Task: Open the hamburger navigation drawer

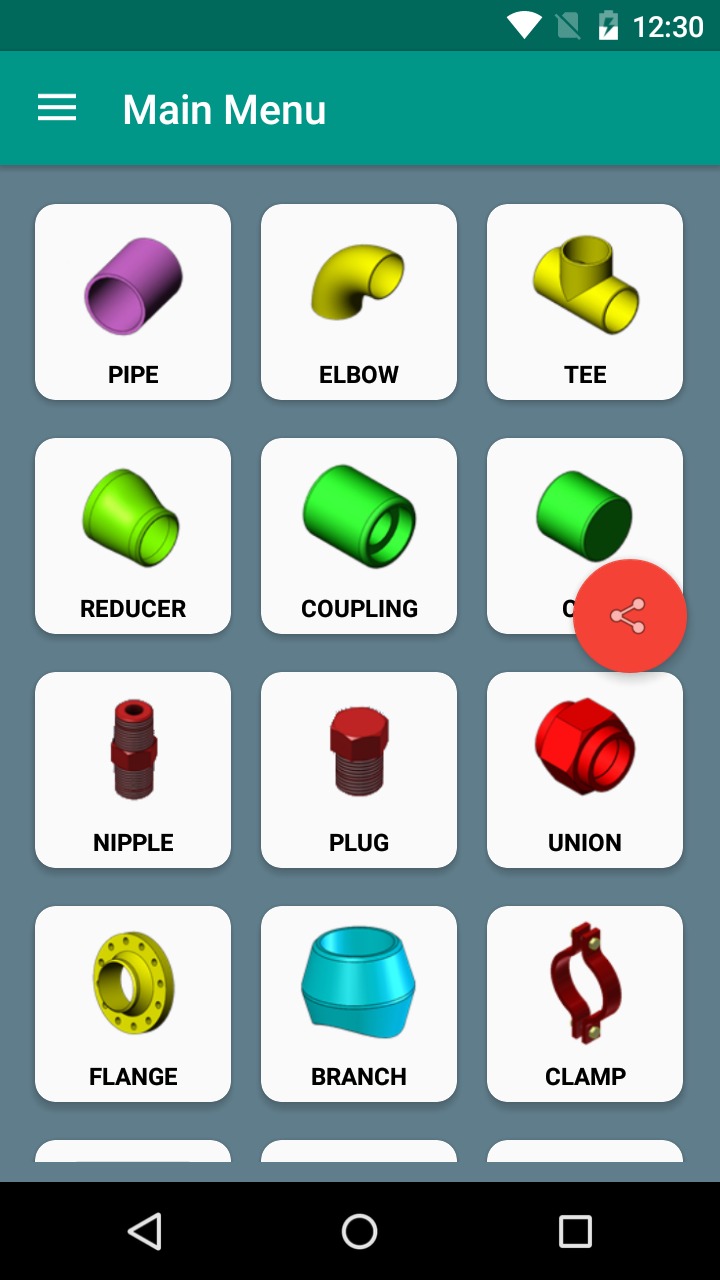Action: tap(57, 108)
